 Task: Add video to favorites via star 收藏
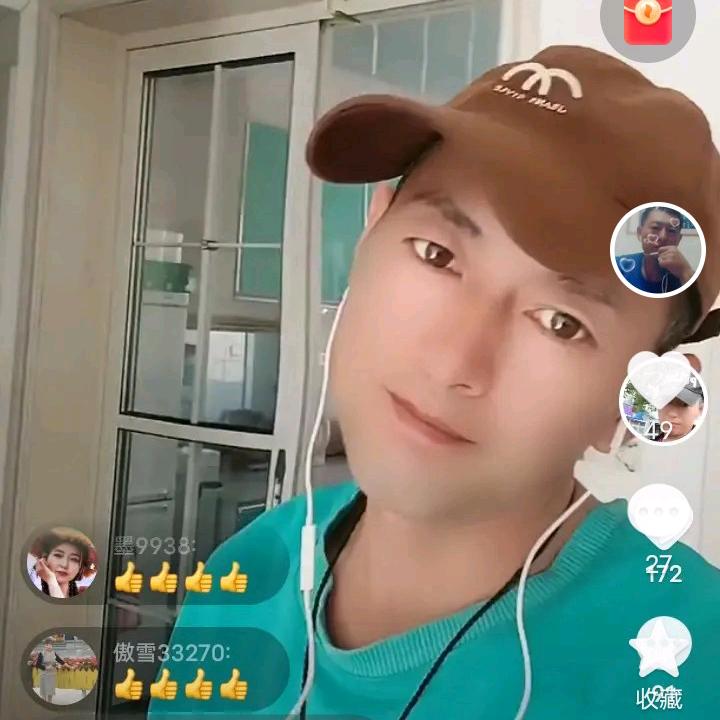(x=660, y=647)
